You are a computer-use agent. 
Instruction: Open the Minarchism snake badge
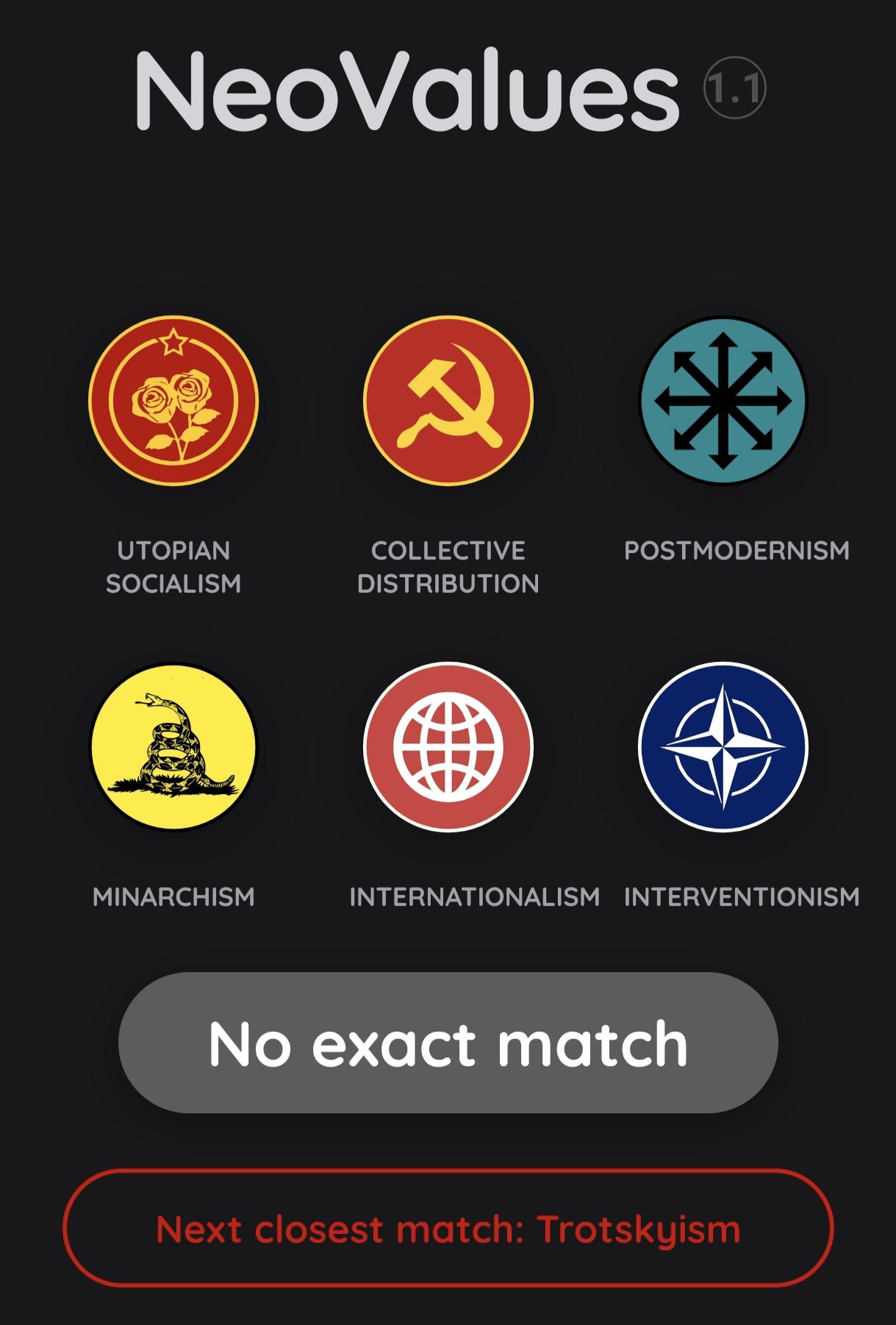click(x=173, y=747)
